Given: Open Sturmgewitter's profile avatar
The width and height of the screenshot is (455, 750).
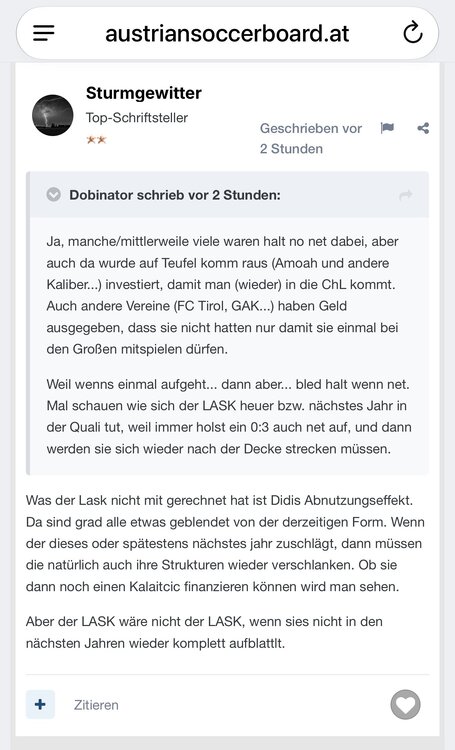Looking at the screenshot, I should tap(53, 115).
